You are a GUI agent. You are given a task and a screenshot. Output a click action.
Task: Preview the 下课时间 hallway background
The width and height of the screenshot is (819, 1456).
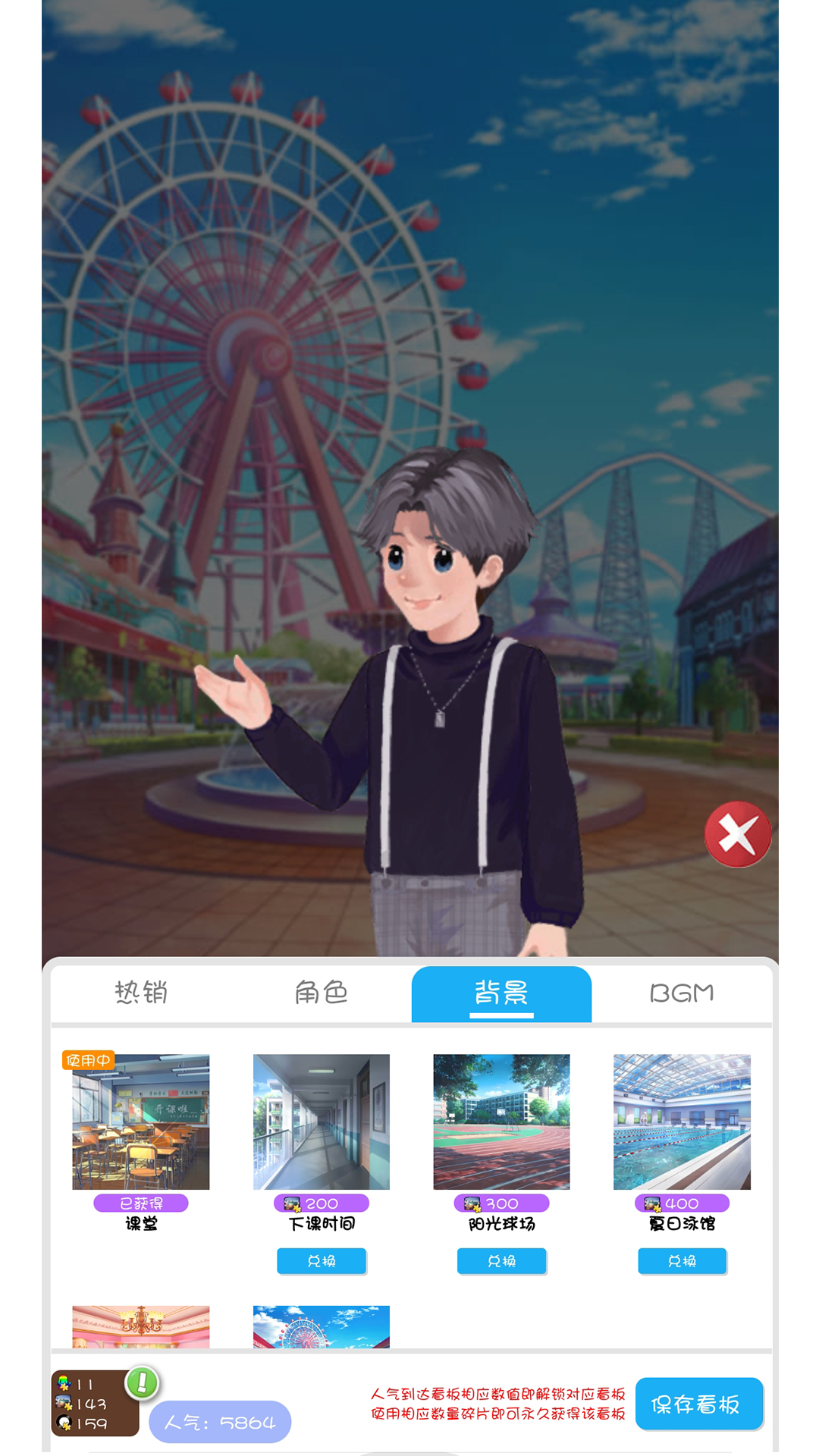pos(321,1122)
